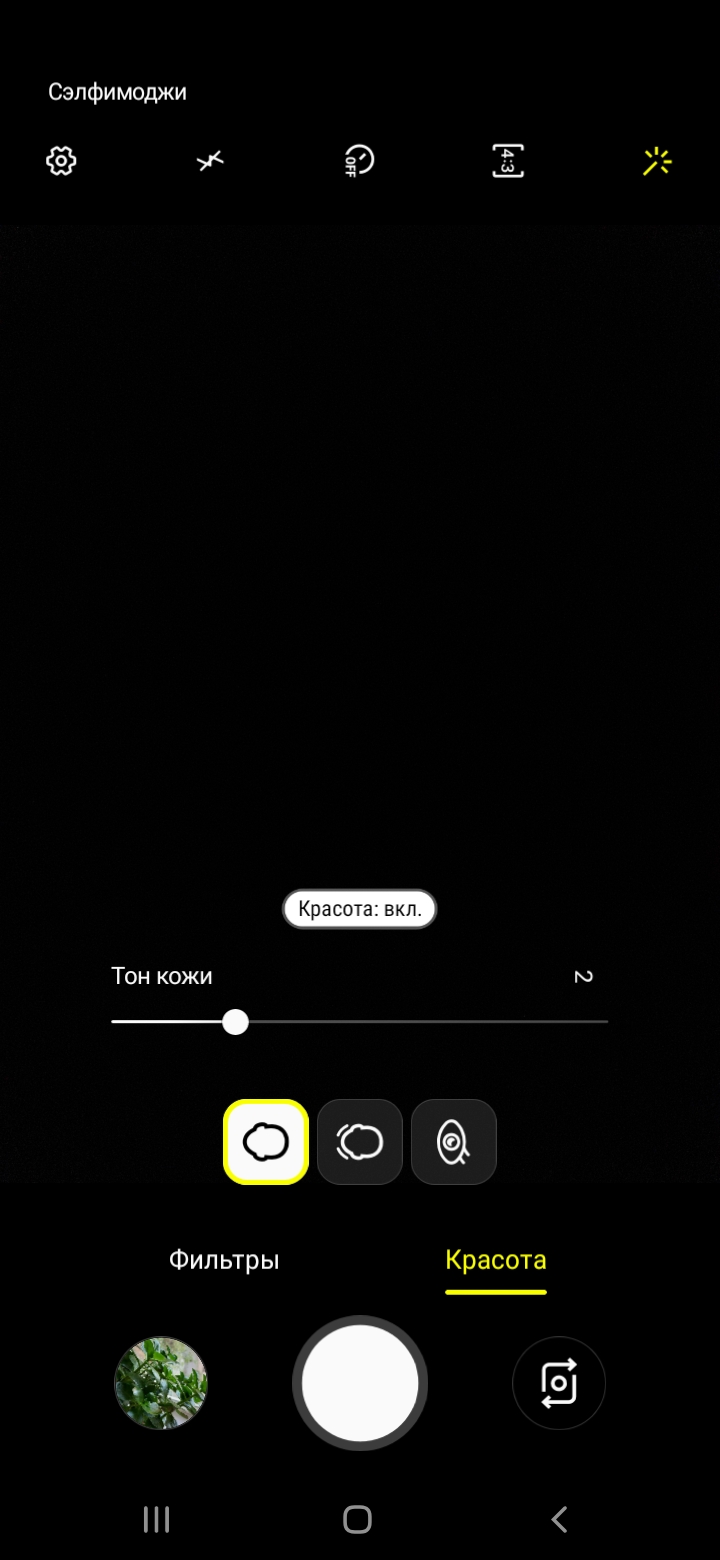Screen dimensions: 720x1560
Task: Toggle the Красота: вкл. chip
Action: (360, 909)
